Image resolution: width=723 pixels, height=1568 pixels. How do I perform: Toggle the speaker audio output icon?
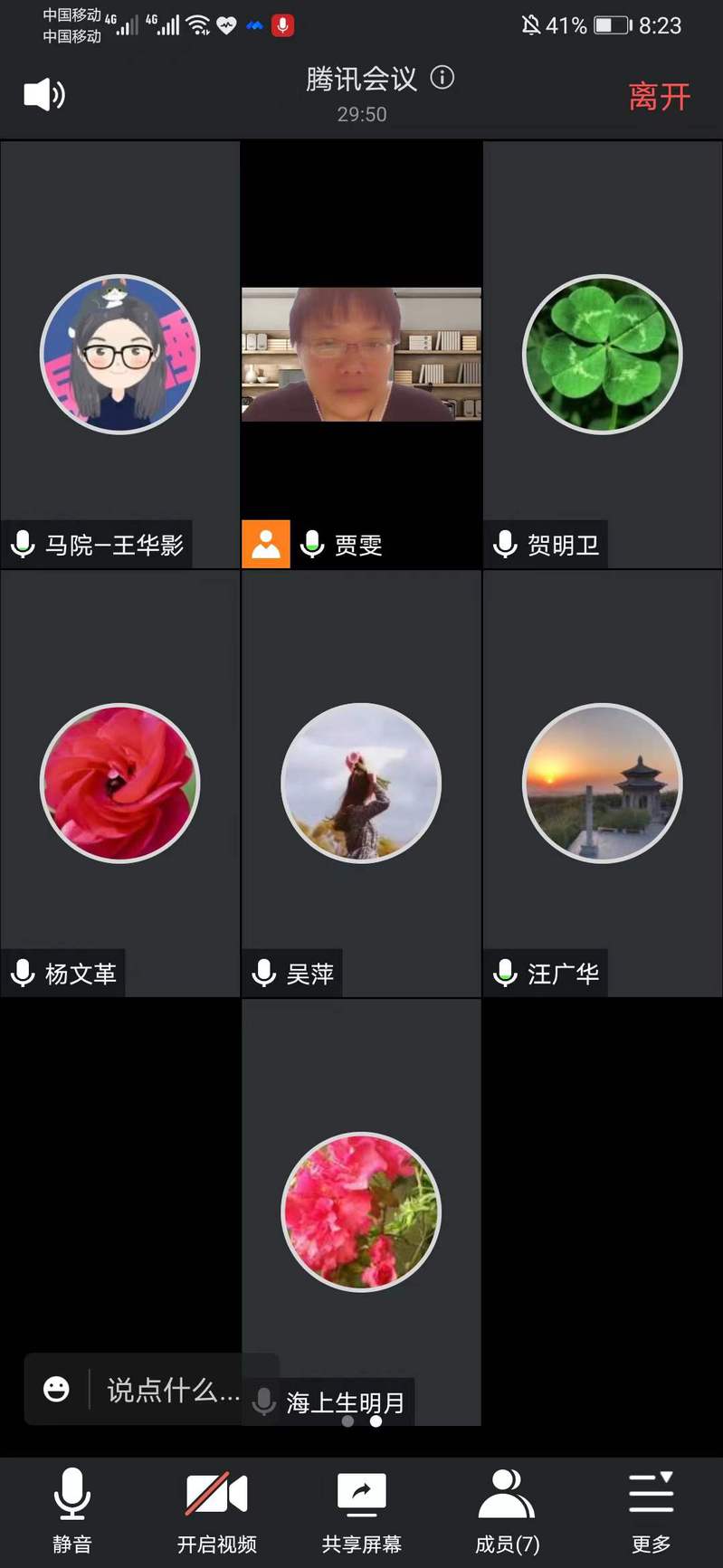coord(43,95)
